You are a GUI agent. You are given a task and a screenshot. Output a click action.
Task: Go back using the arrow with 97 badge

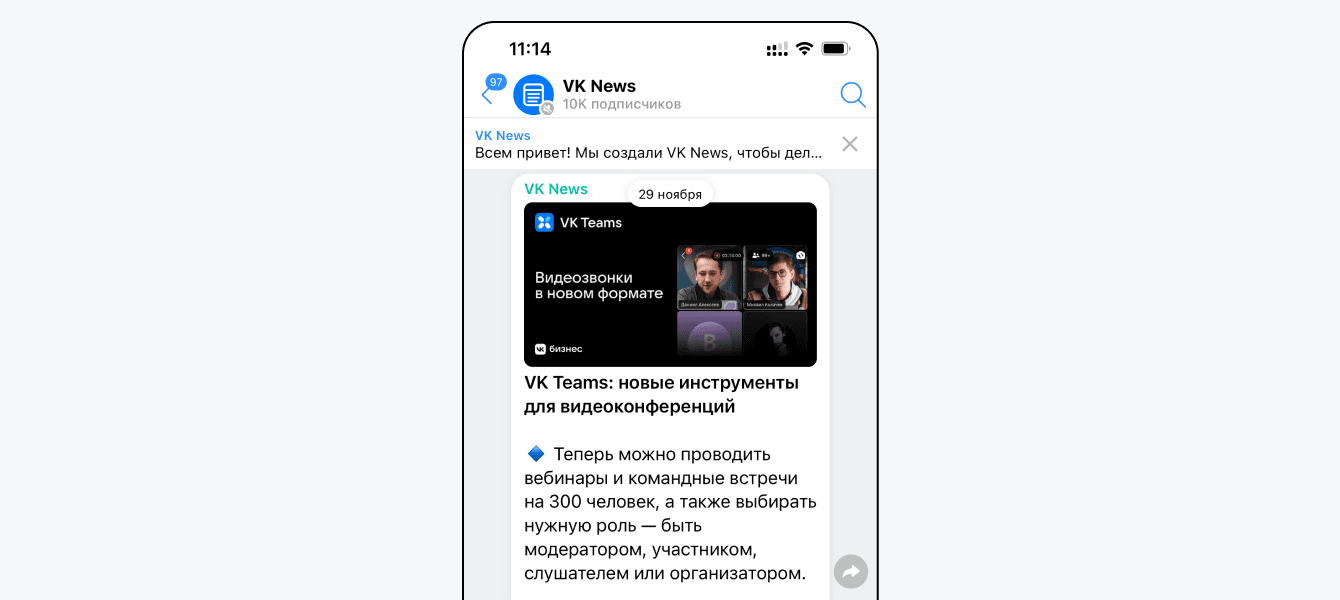(489, 94)
